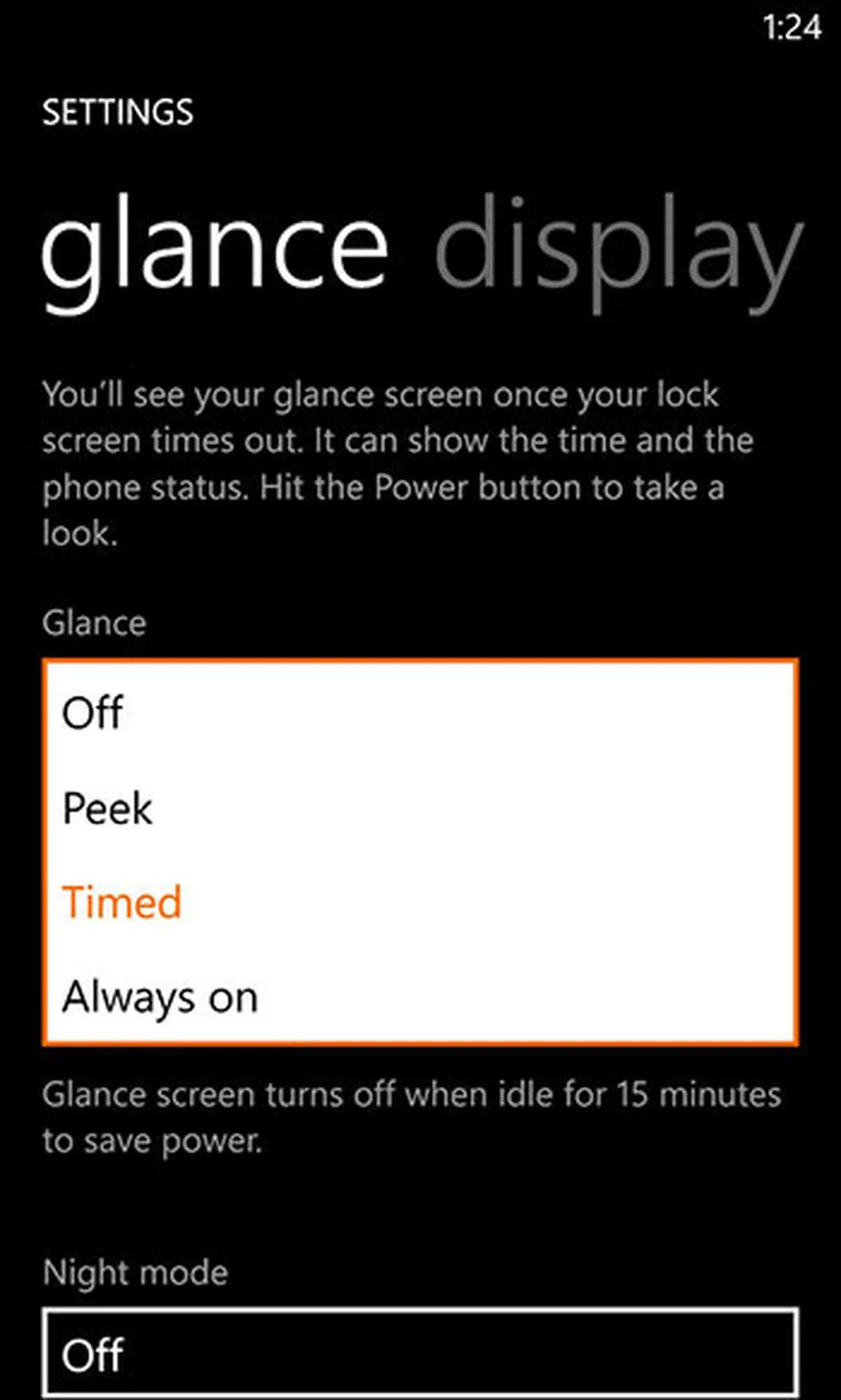Viewport: 841px width, 1400px height.
Task: Select the Timed glance option
Action: click(x=122, y=902)
